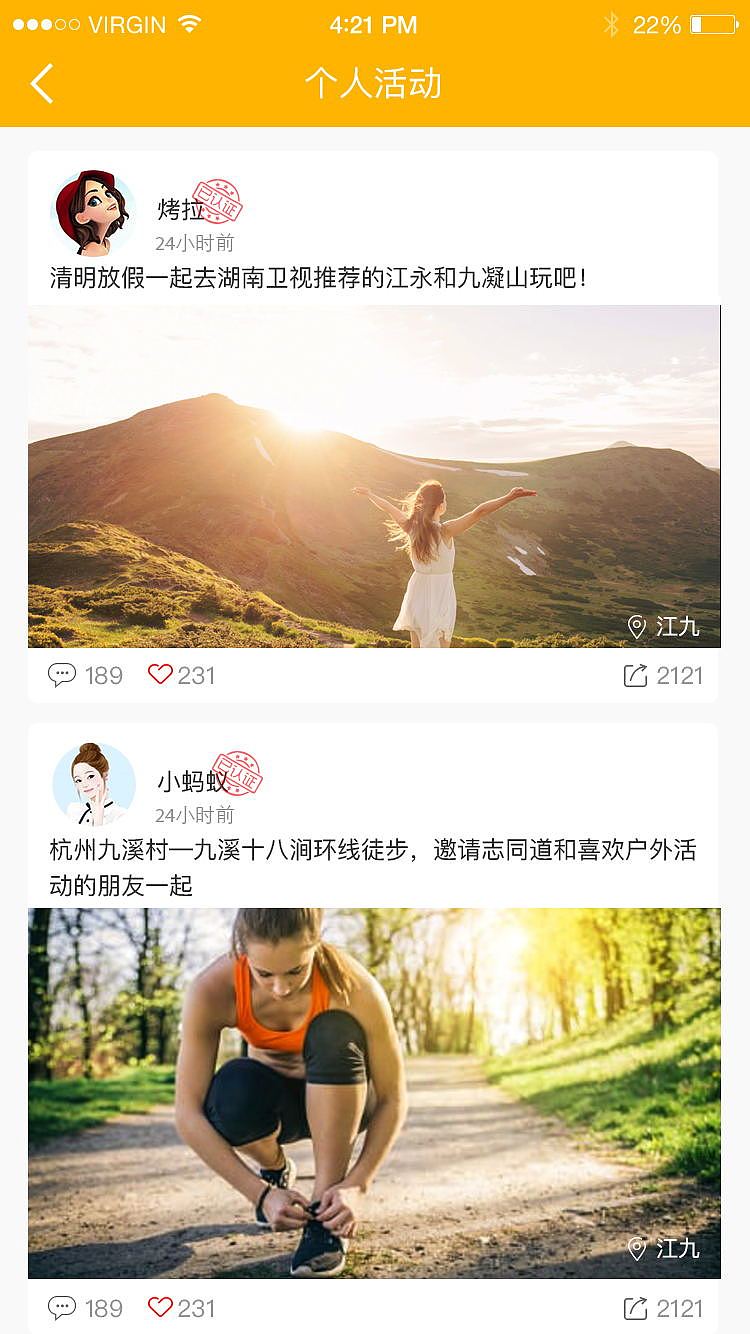Select the 个人活动 title bar
750x1334 pixels.
point(375,84)
